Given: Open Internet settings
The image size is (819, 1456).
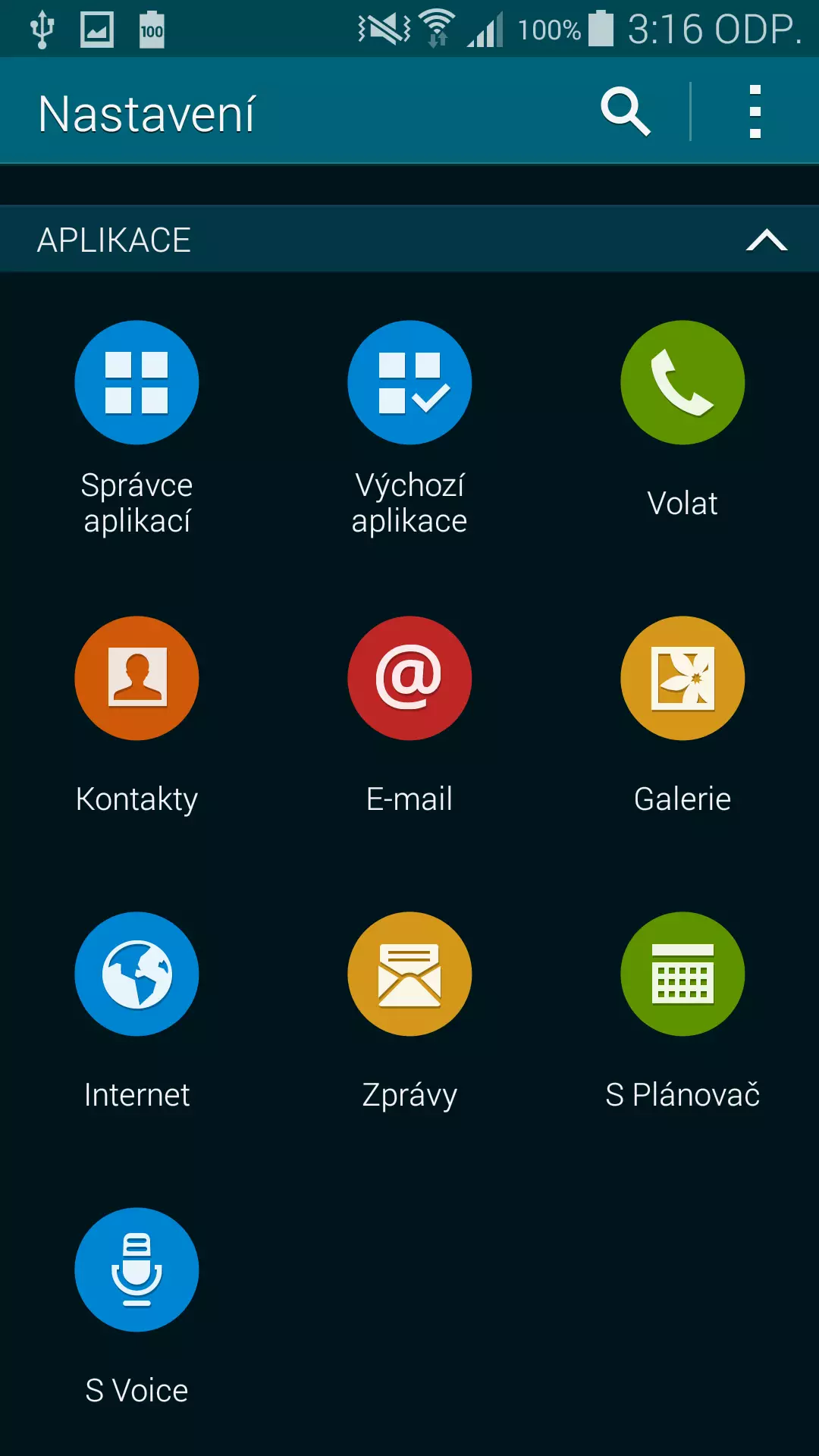Looking at the screenshot, I should (136, 1011).
